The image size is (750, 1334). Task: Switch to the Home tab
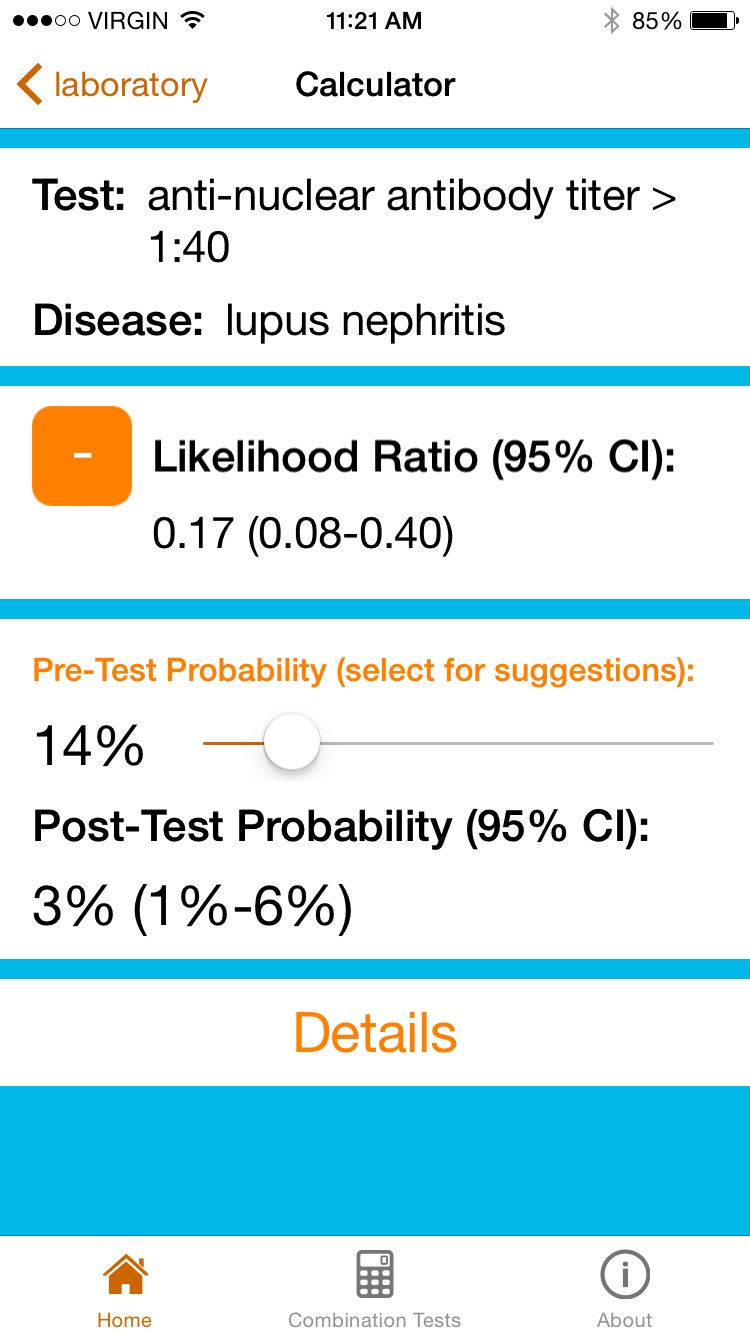point(125,1288)
